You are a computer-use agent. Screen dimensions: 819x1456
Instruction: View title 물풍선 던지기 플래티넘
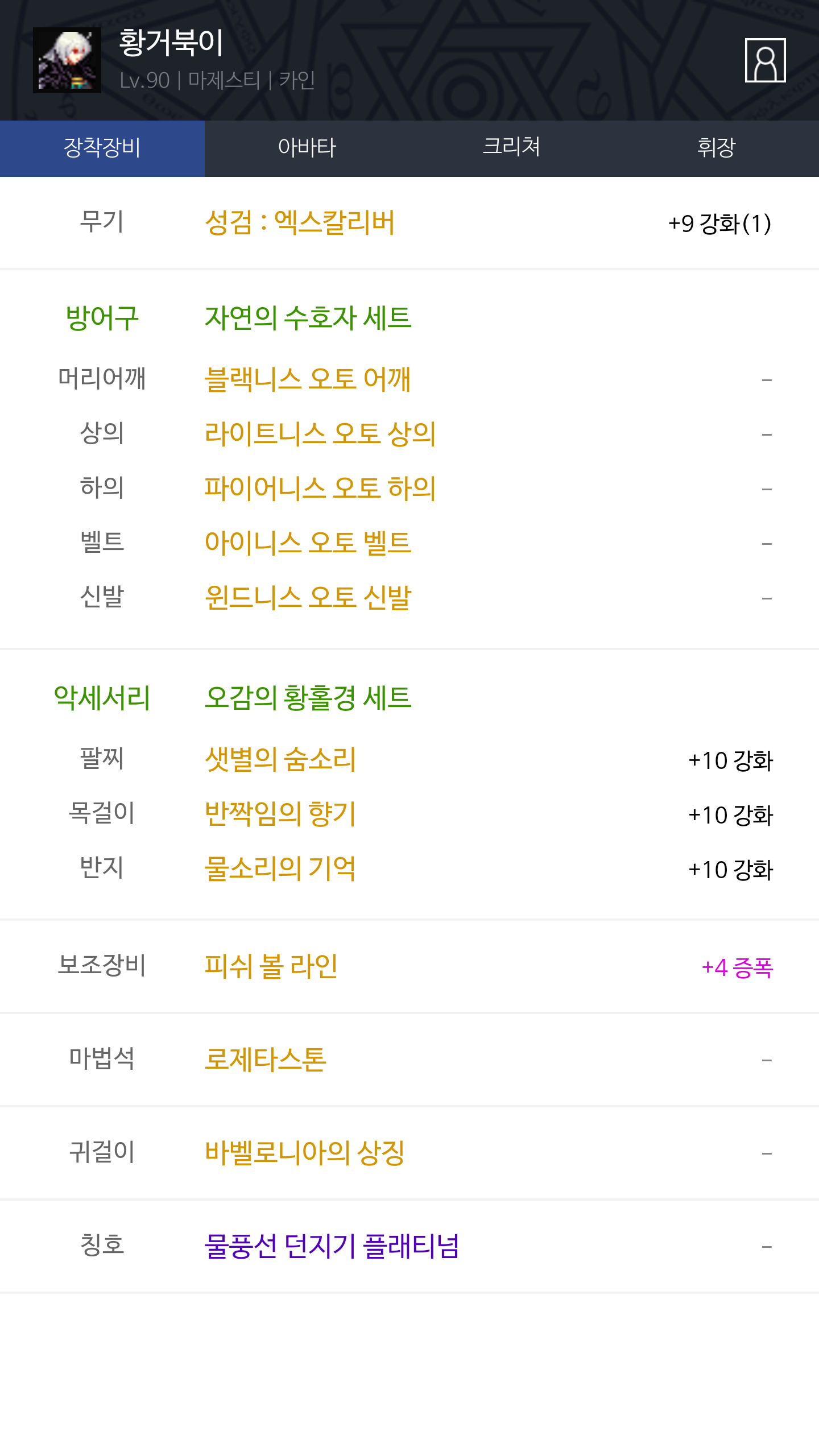(332, 1246)
